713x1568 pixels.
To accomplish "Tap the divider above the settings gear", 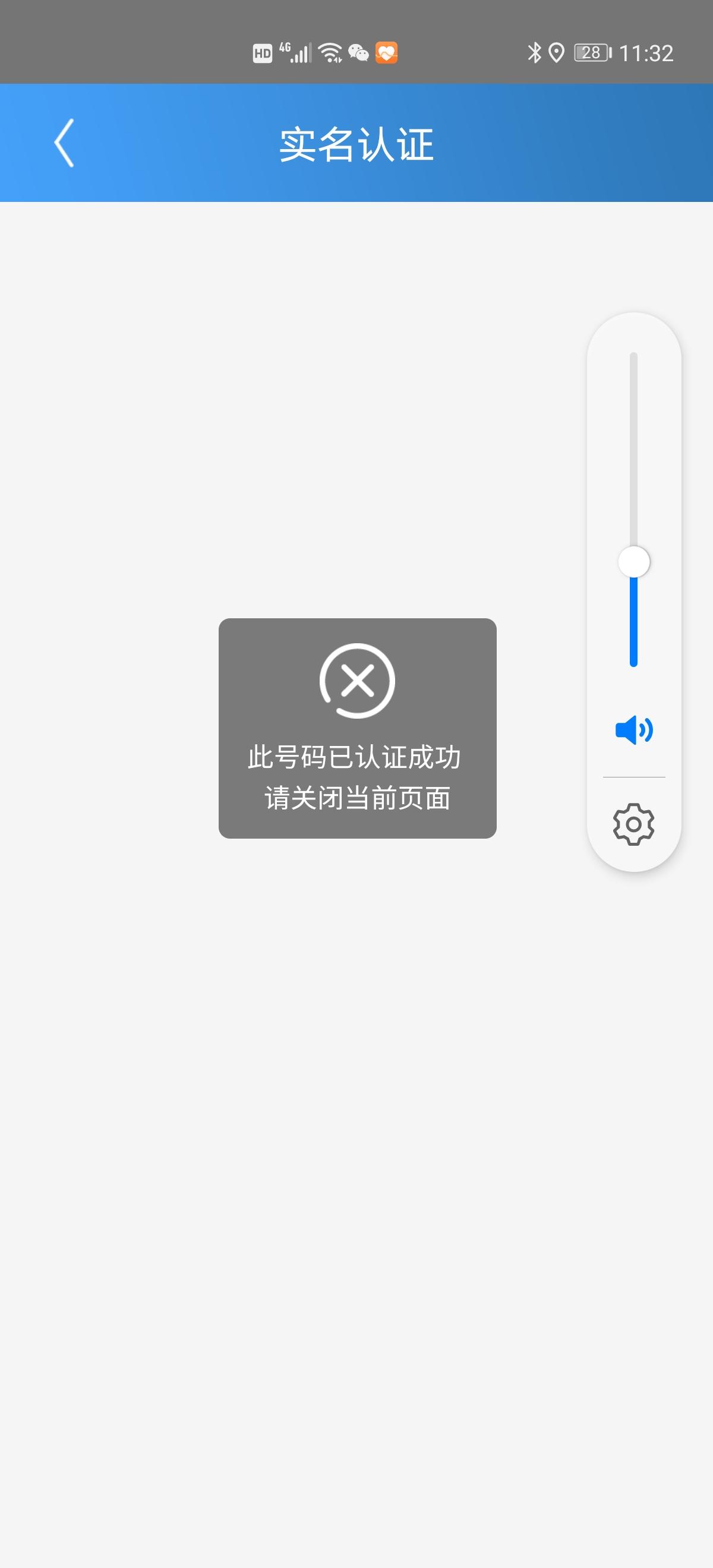I will click(633, 777).
